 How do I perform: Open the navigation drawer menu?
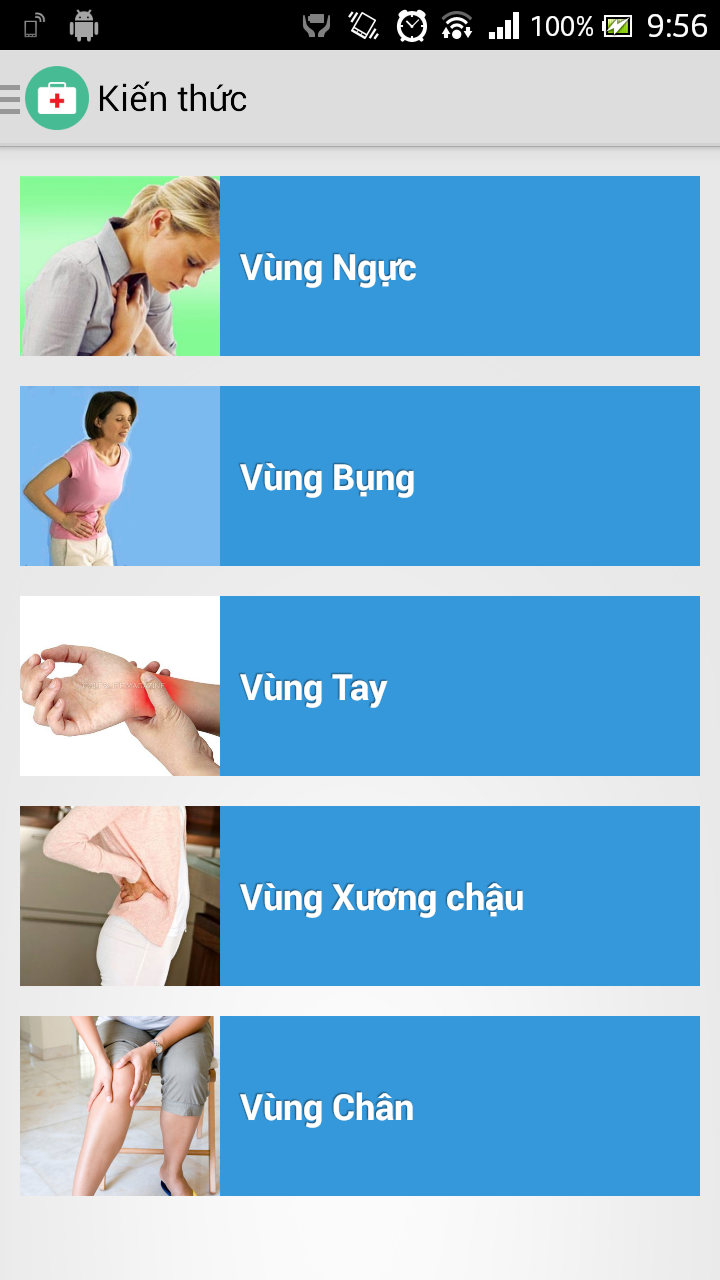pyautogui.click(x=44, y=98)
